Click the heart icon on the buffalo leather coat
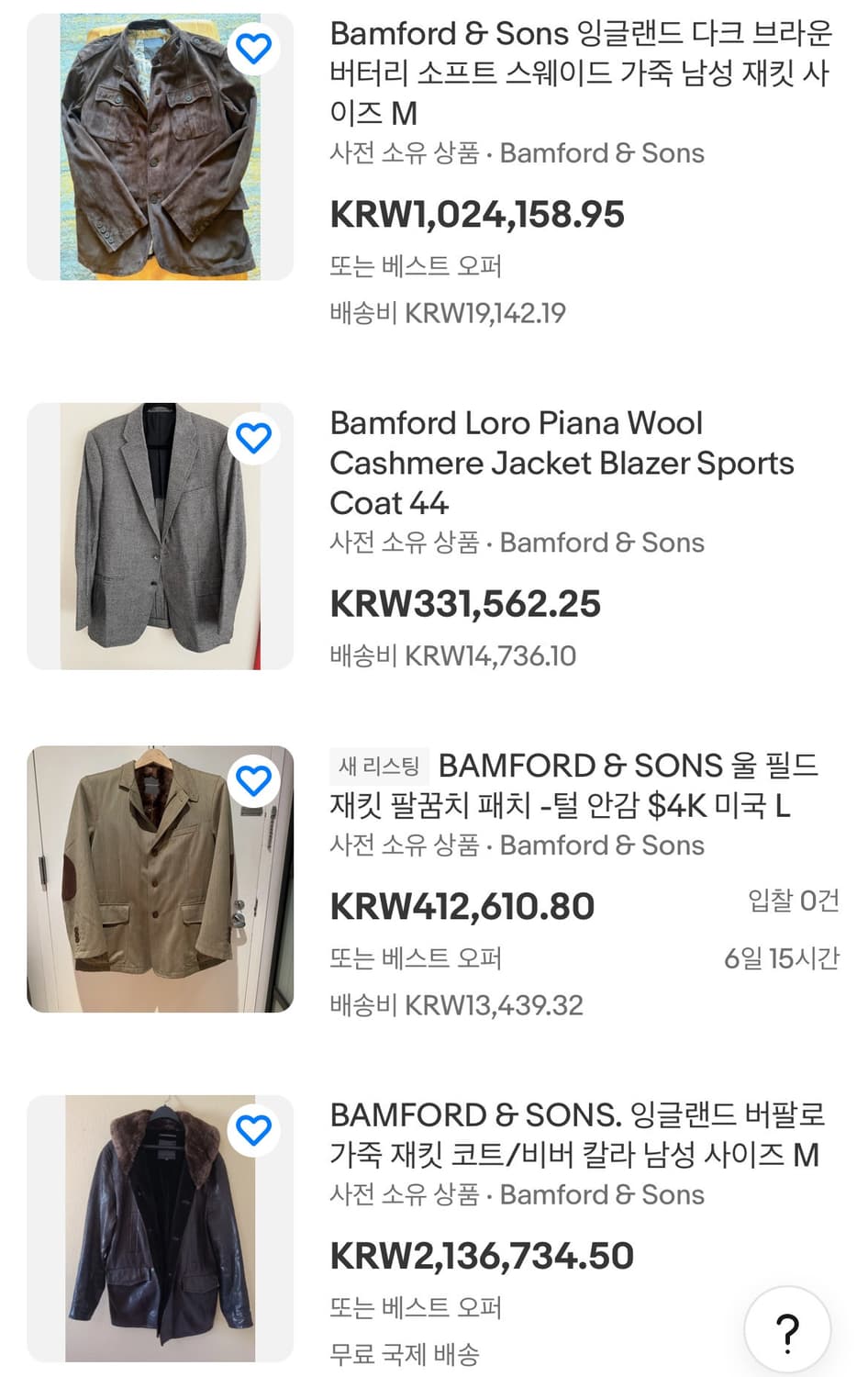The width and height of the screenshot is (868, 1377). click(254, 1130)
